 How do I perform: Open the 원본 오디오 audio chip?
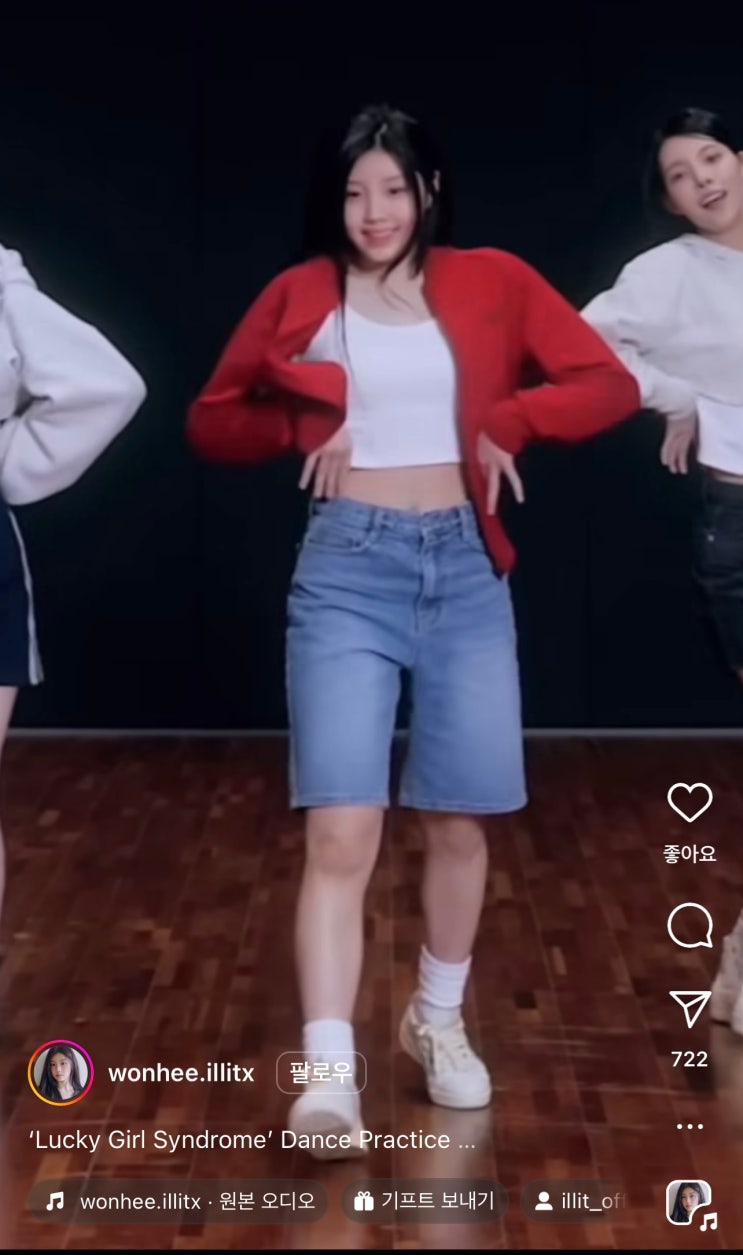pos(179,1201)
